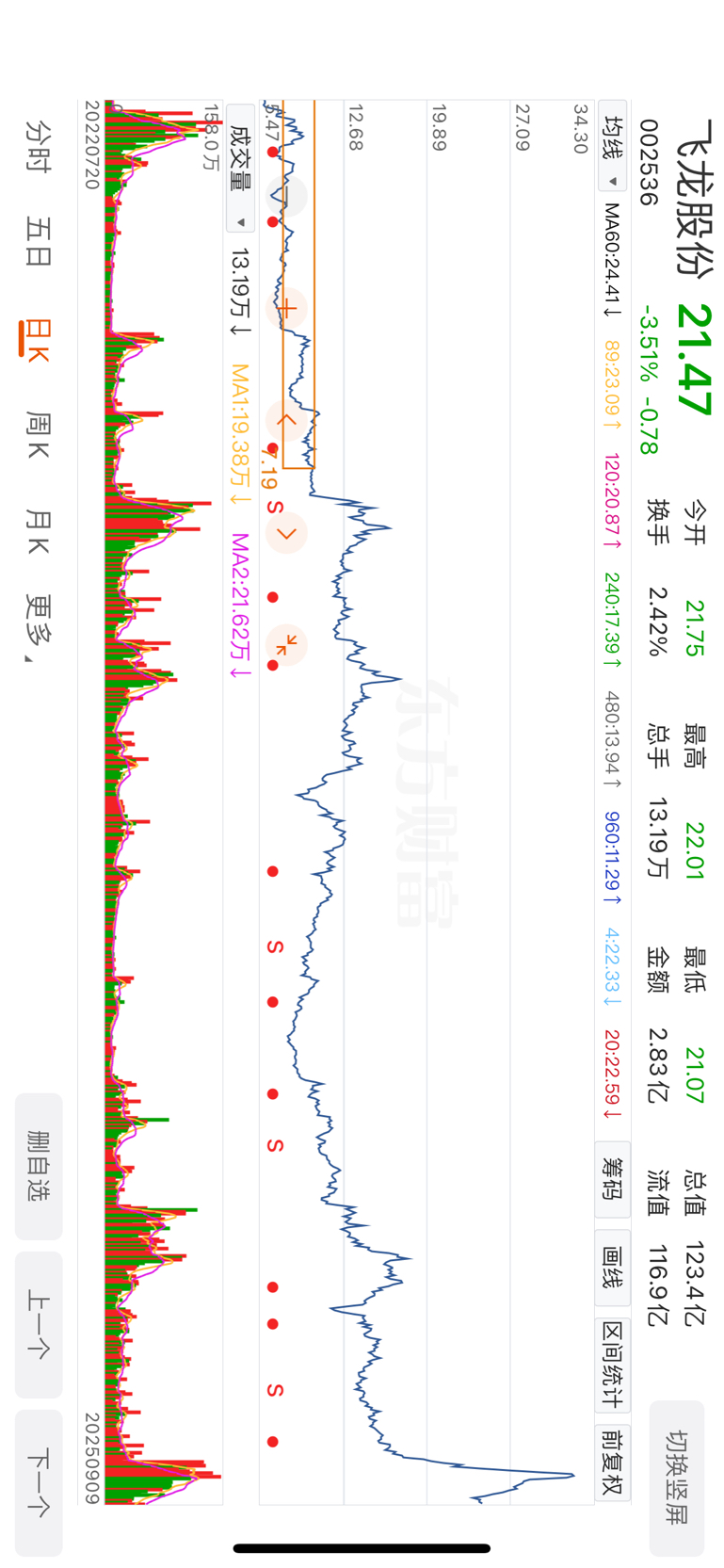Switch to the 分时 chart tab

(38, 146)
